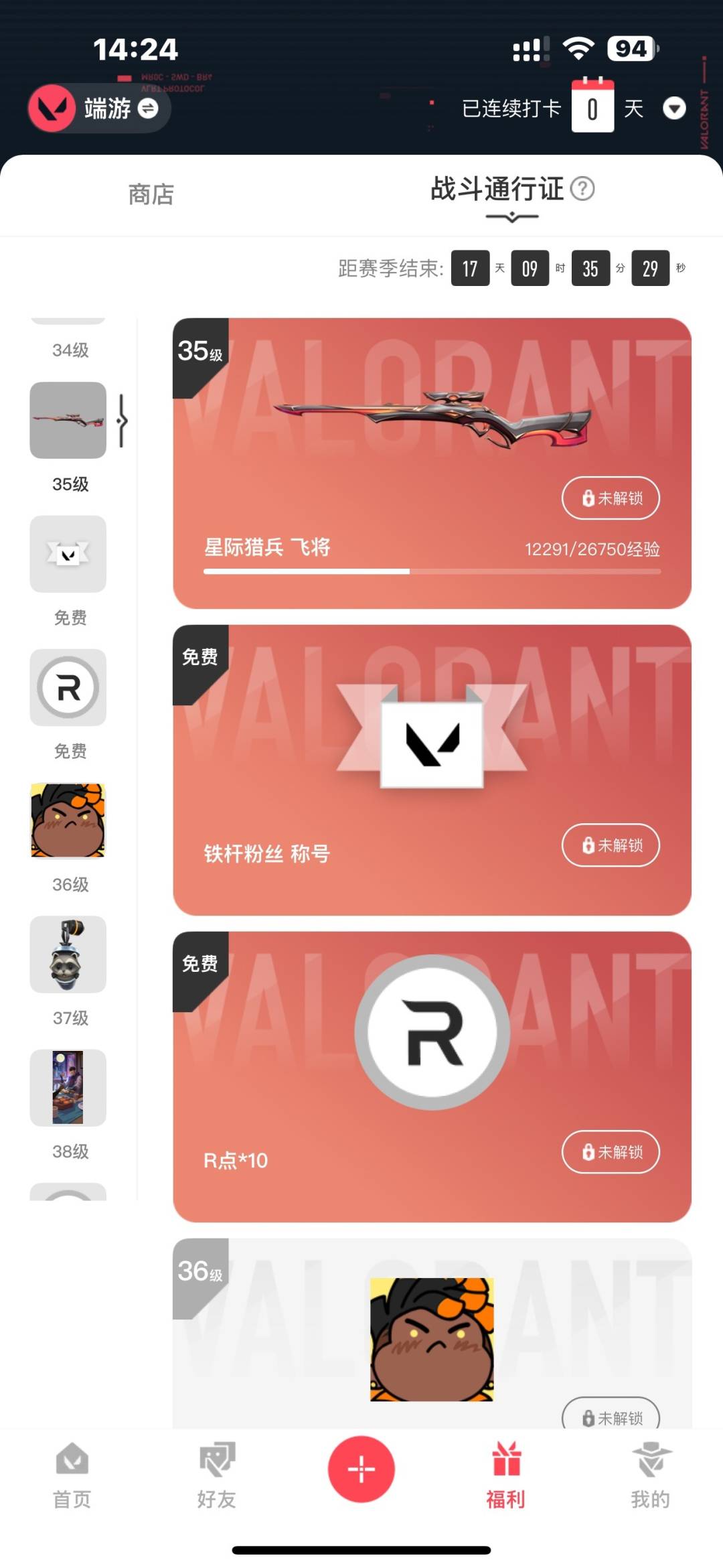Switch game mode via 端游 toggle

pyautogui.click(x=147, y=108)
